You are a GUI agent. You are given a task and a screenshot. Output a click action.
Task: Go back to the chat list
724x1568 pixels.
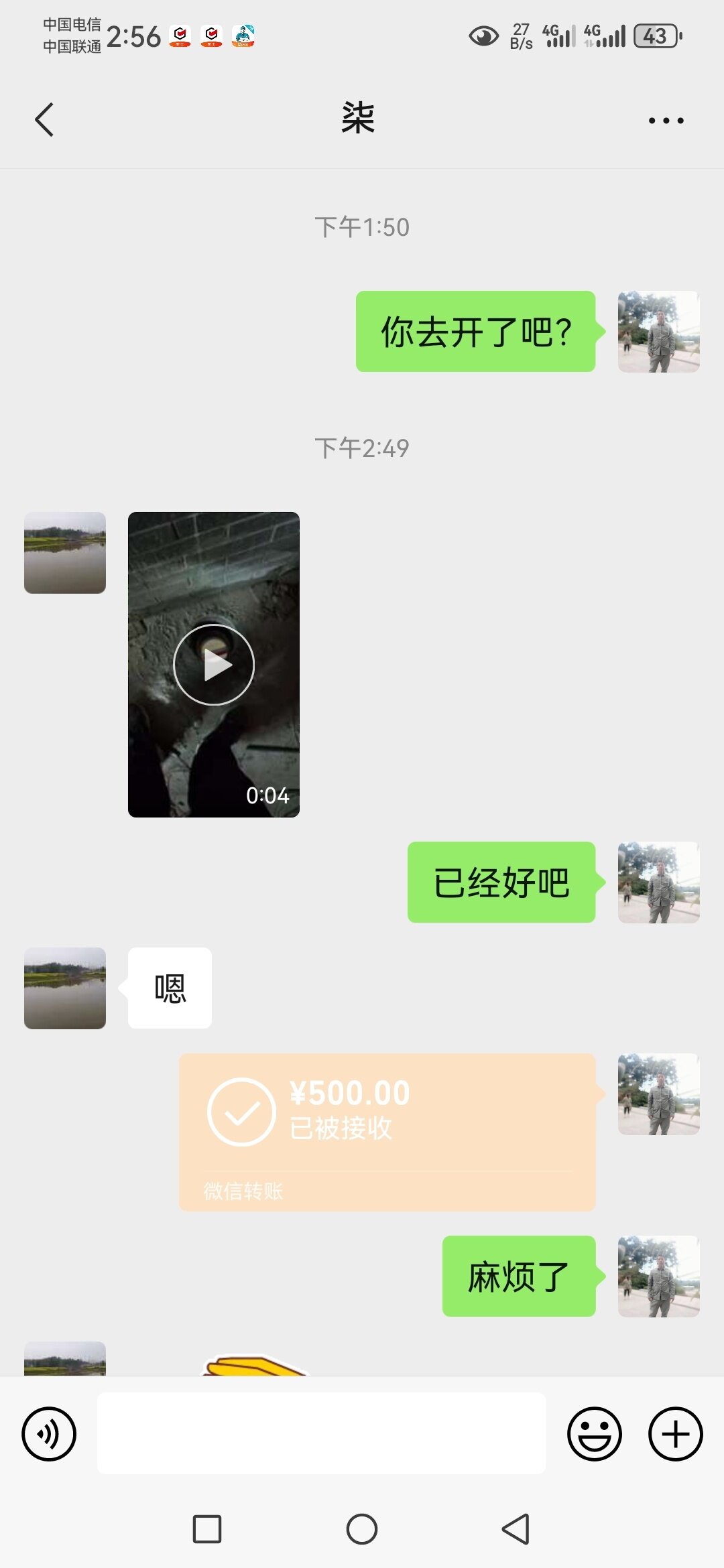(44, 120)
